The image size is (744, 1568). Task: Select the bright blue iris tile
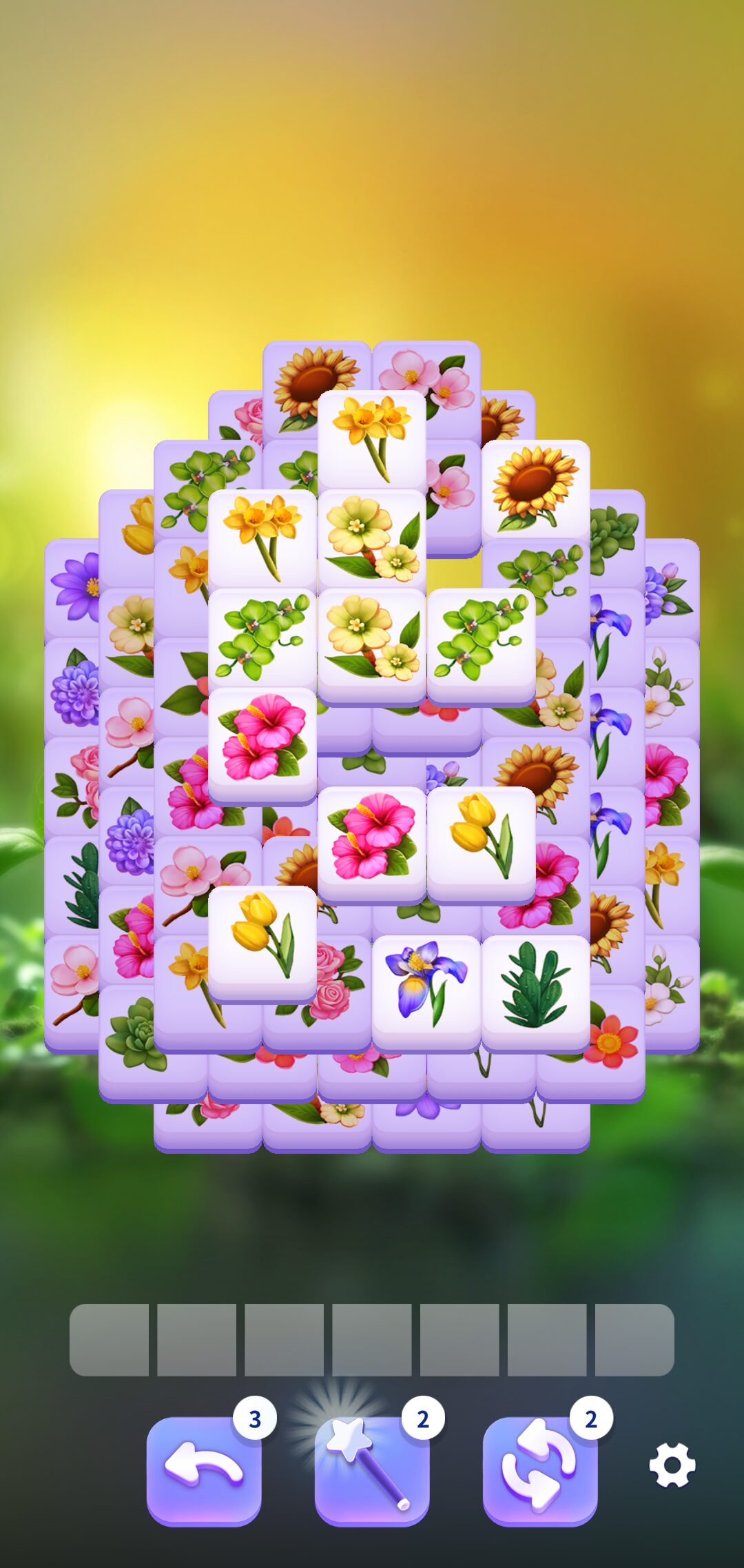pyautogui.click(x=426, y=990)
